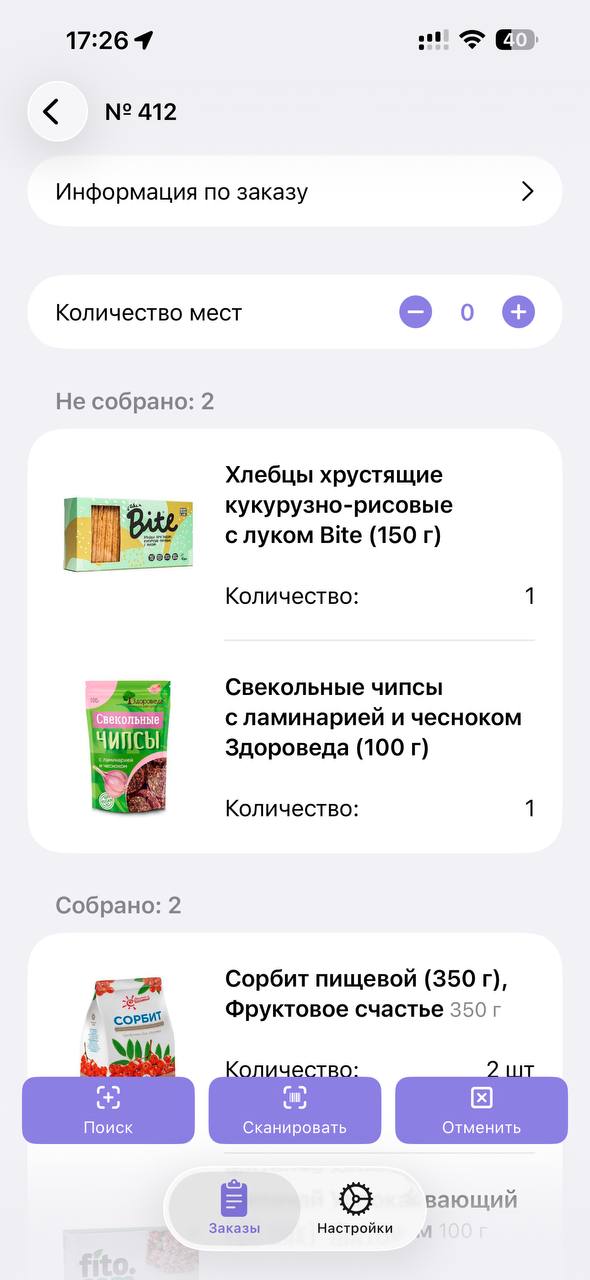Open the Хлебцы хрустящие Bite item

[295, 535]
